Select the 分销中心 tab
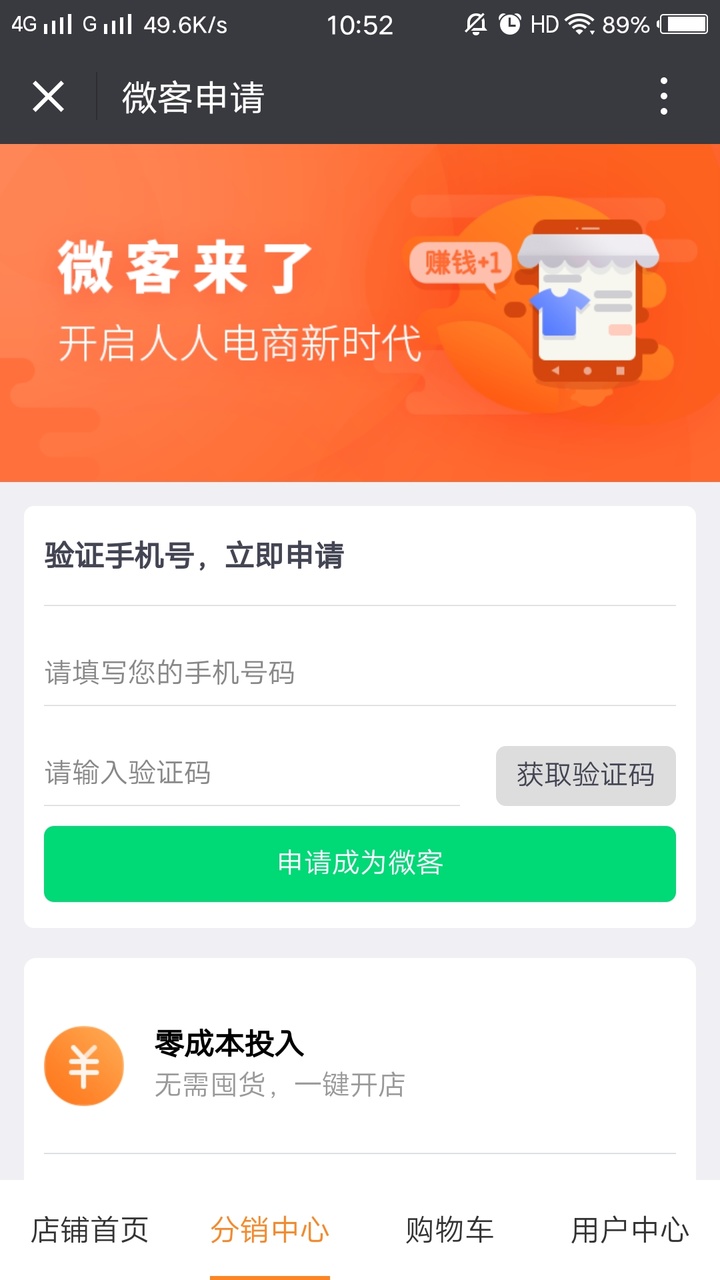This screenshot has width=720, height=1280. click(270, 1229)
